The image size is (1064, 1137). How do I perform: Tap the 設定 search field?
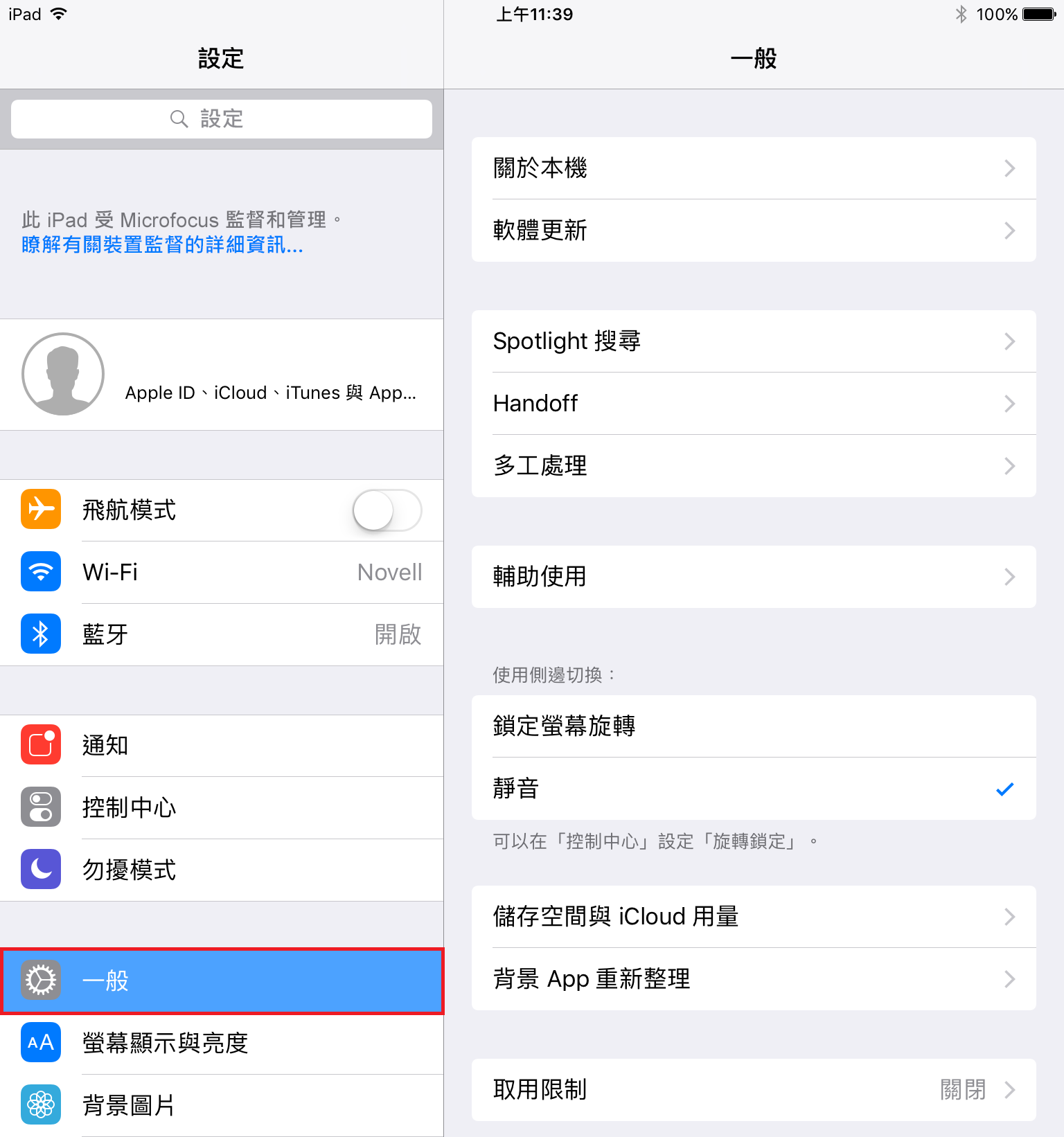[x=222, y=119]
